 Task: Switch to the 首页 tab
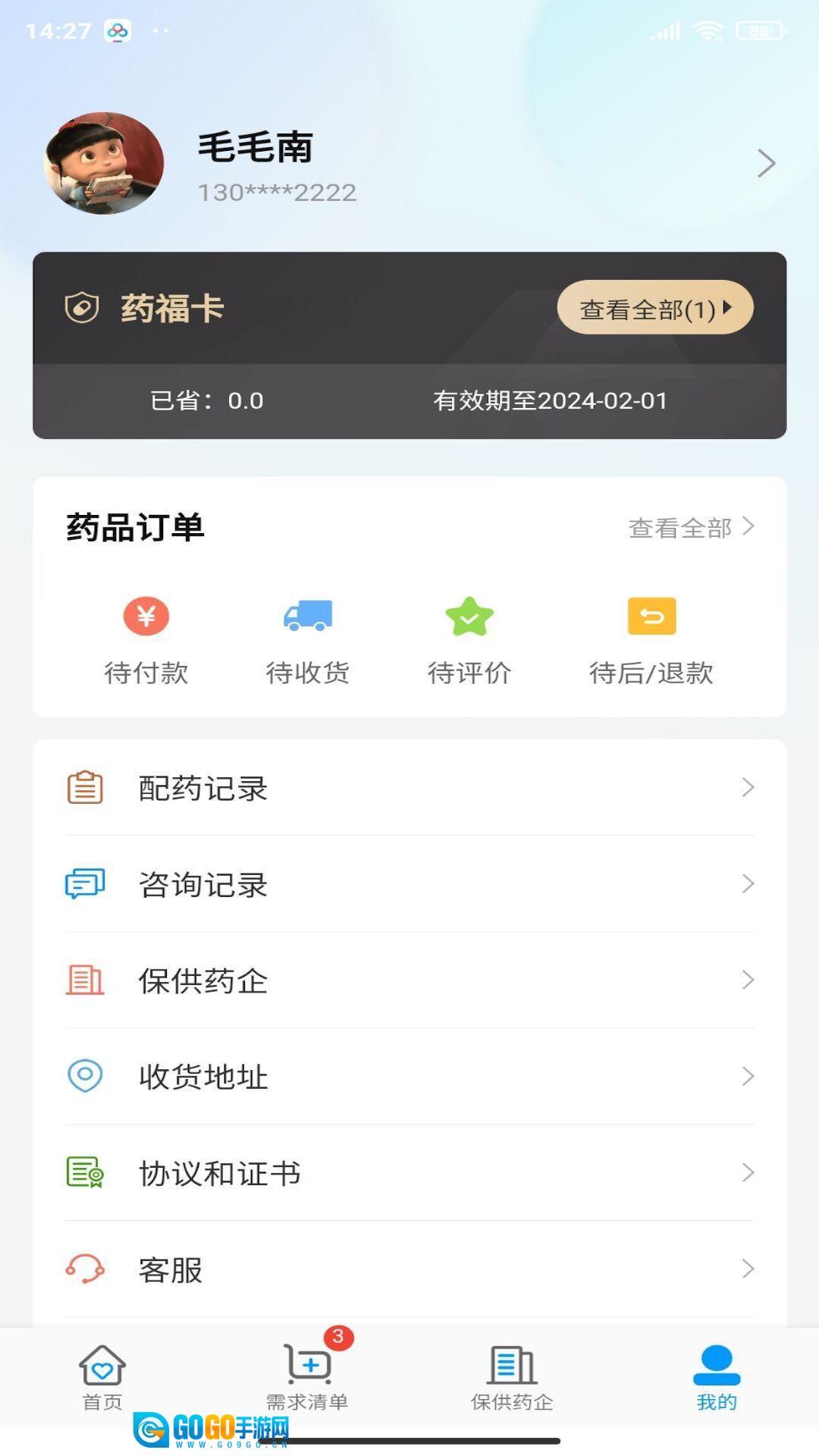pos(102,1378)
